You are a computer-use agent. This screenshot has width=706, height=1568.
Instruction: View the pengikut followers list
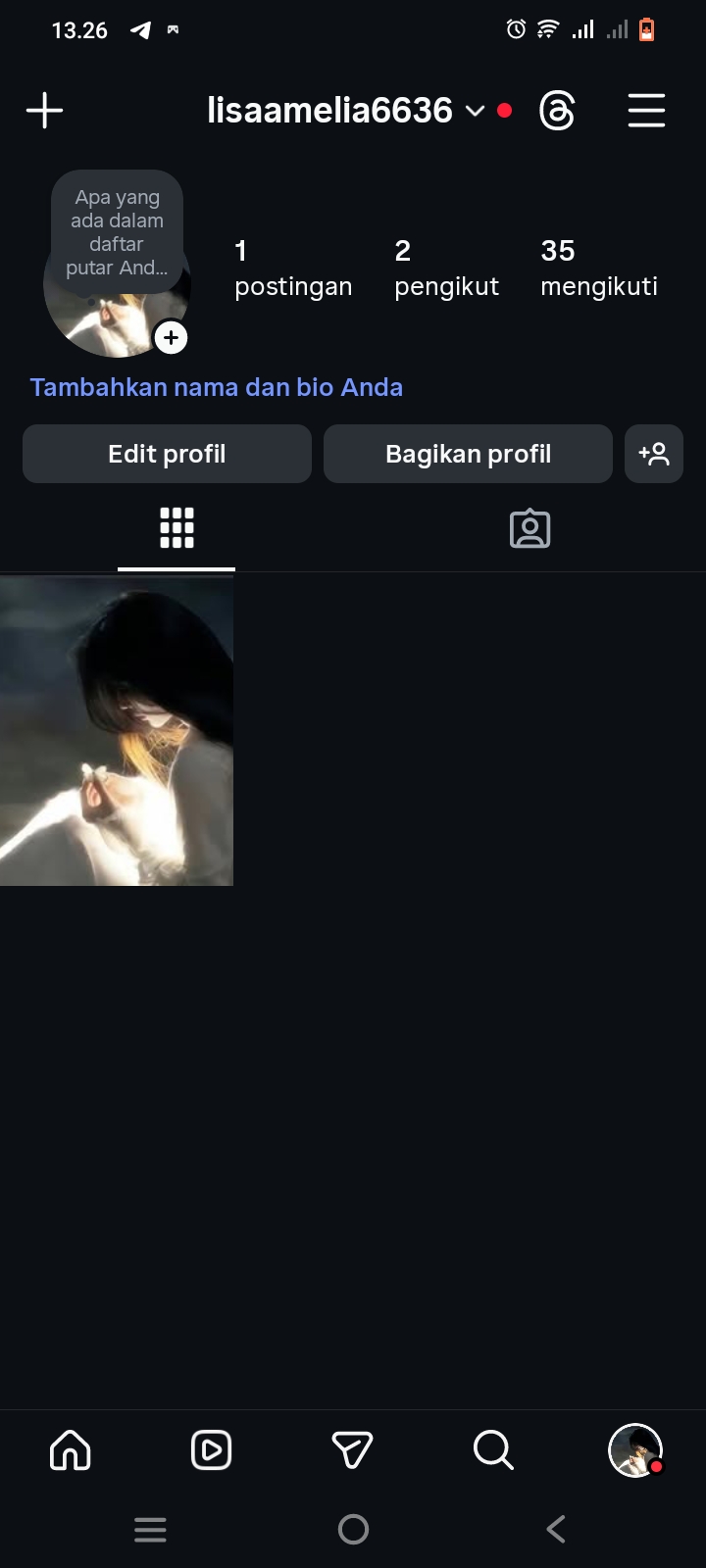(446, 269)
